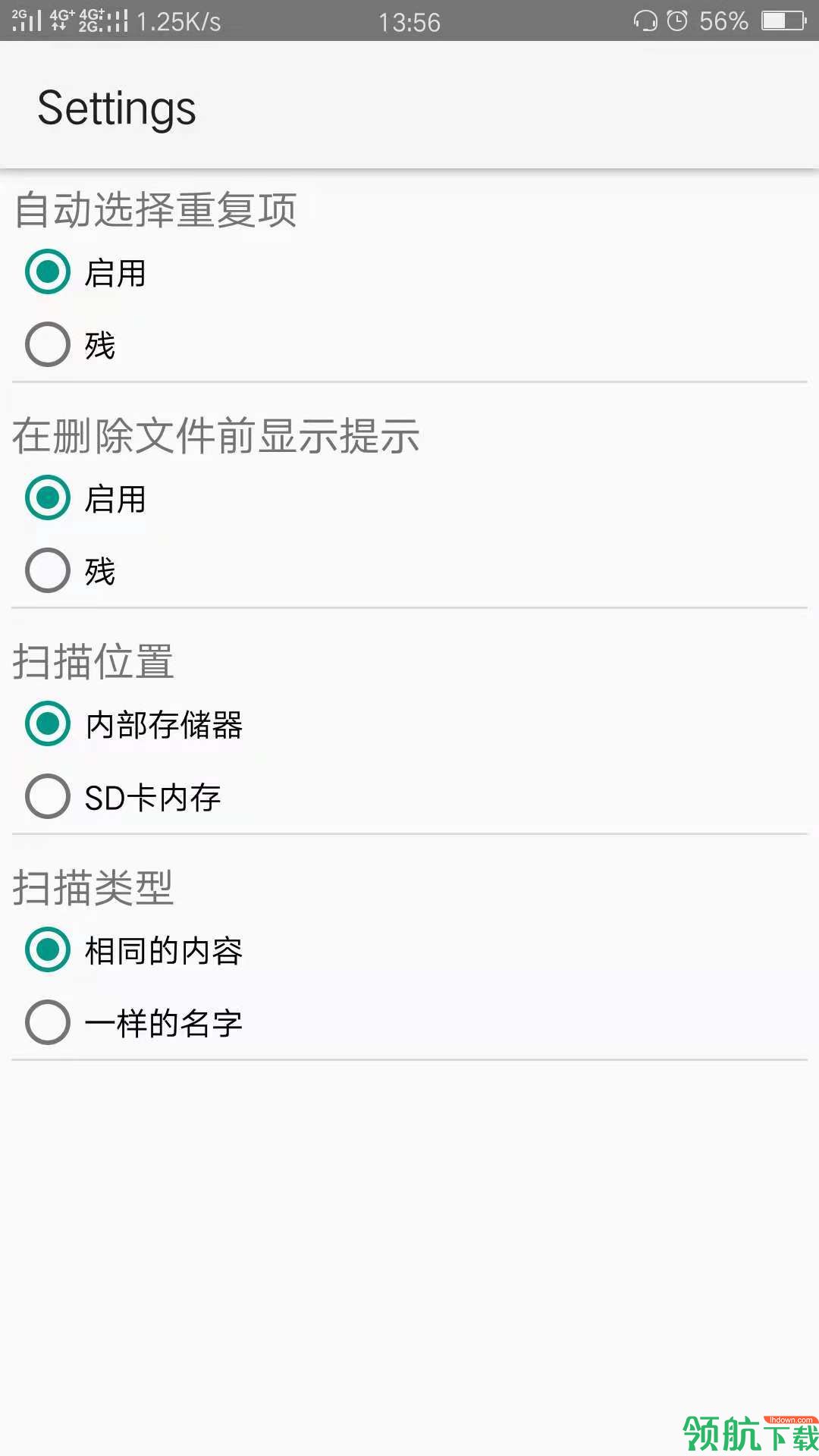Enable 启用 for 在删除文件前显示提示
This screenshot has width=819, height=1456.
(47, 499)
